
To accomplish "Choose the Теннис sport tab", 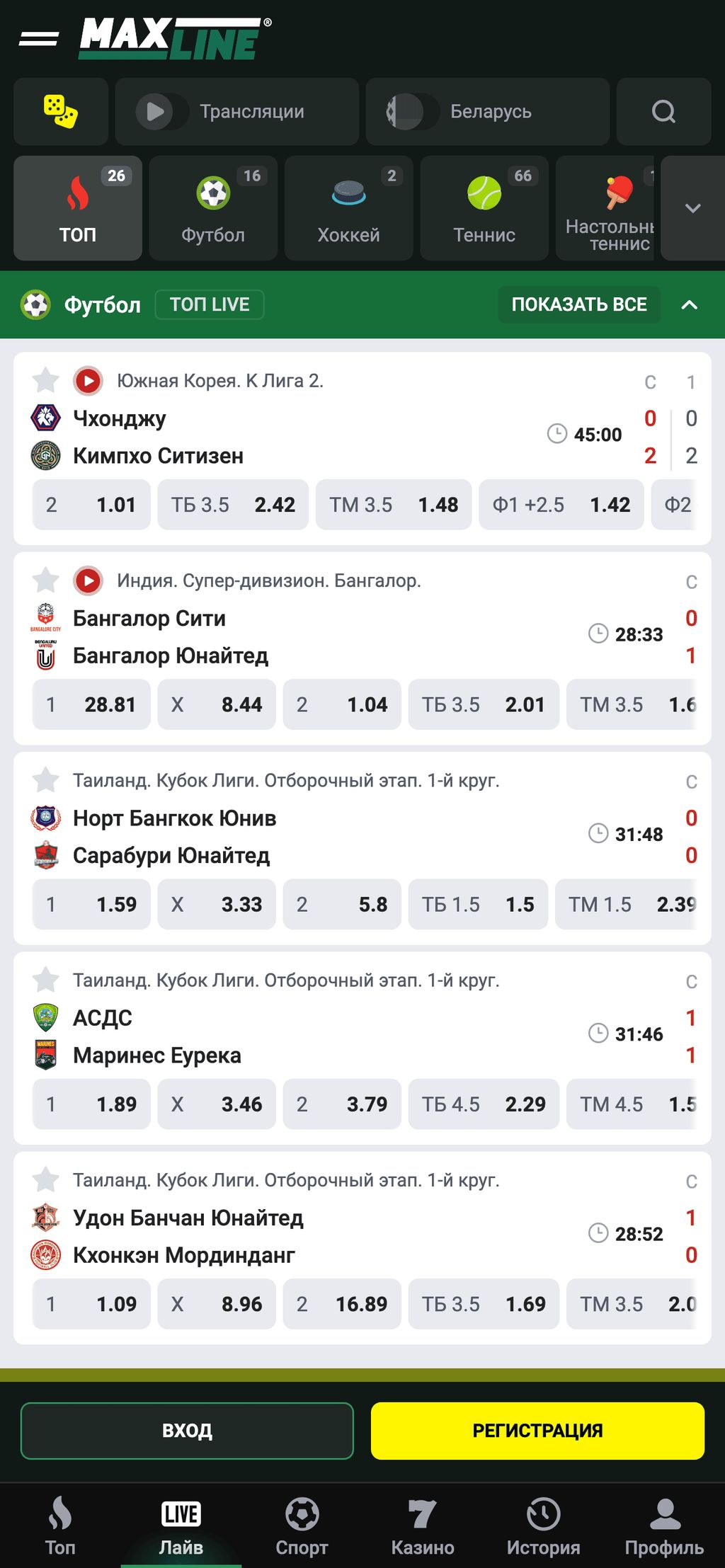I will [x=484, y=208].
